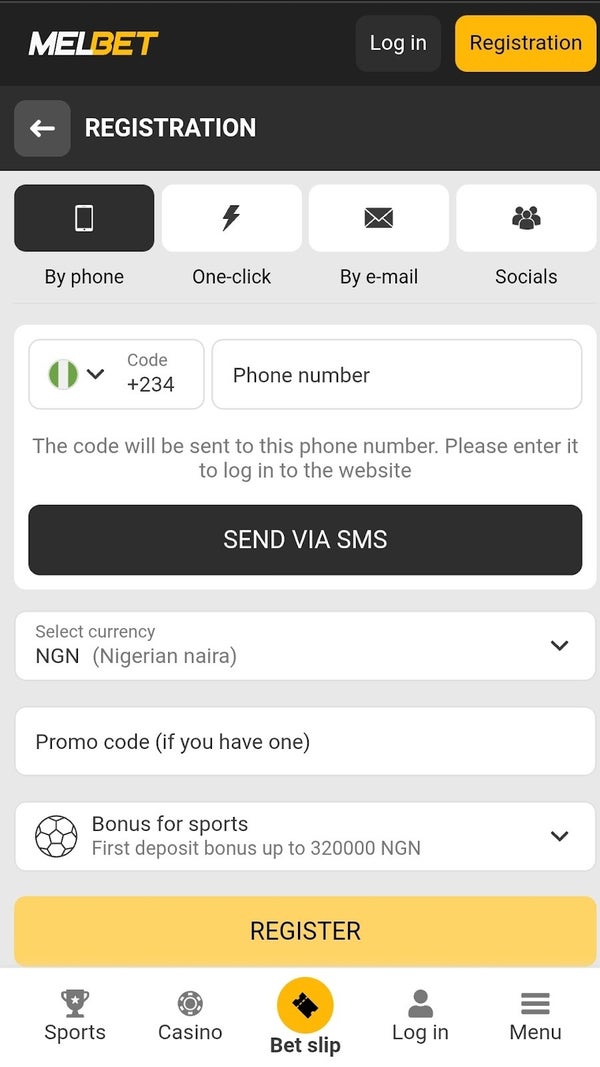600x1067 pixels.
Task: Open Registration from the yellow header button
Action: 525,43
